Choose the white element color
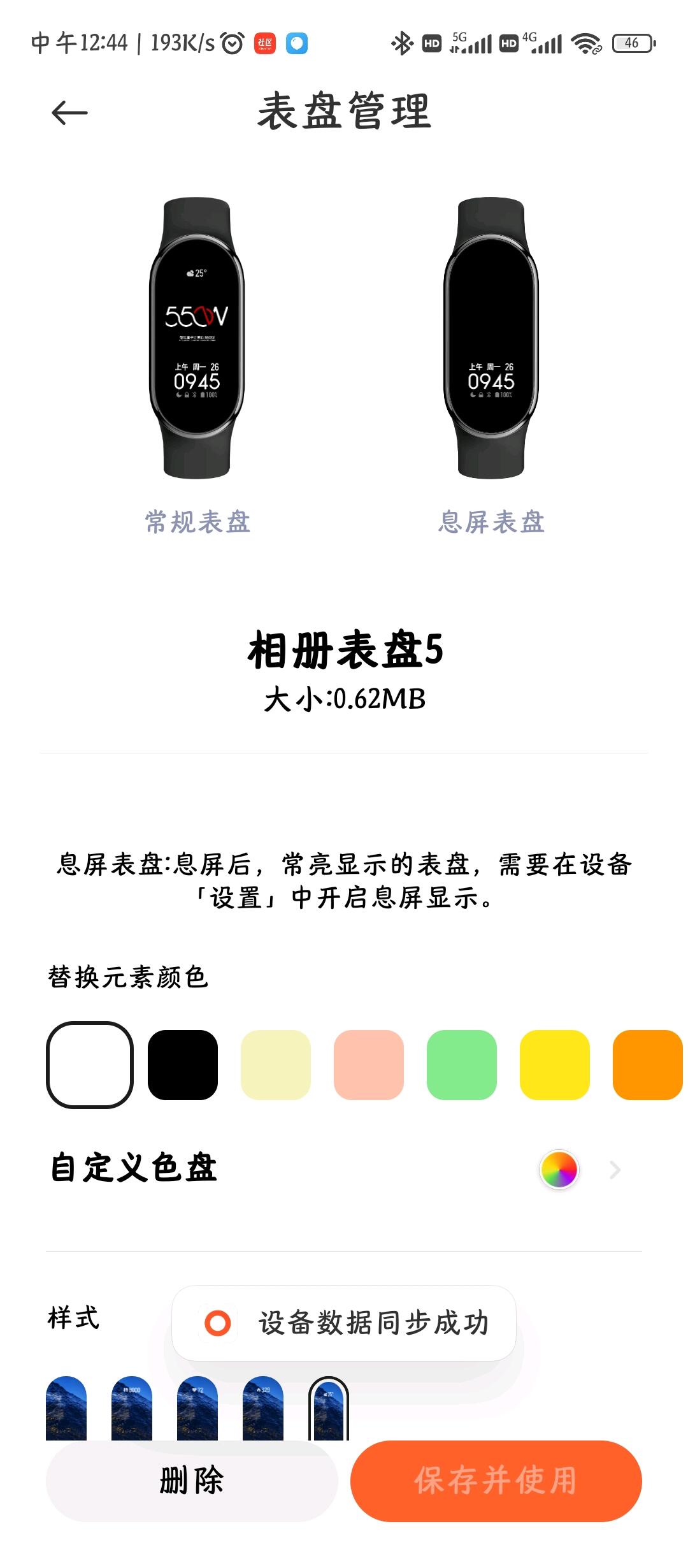 point(90,1064)
